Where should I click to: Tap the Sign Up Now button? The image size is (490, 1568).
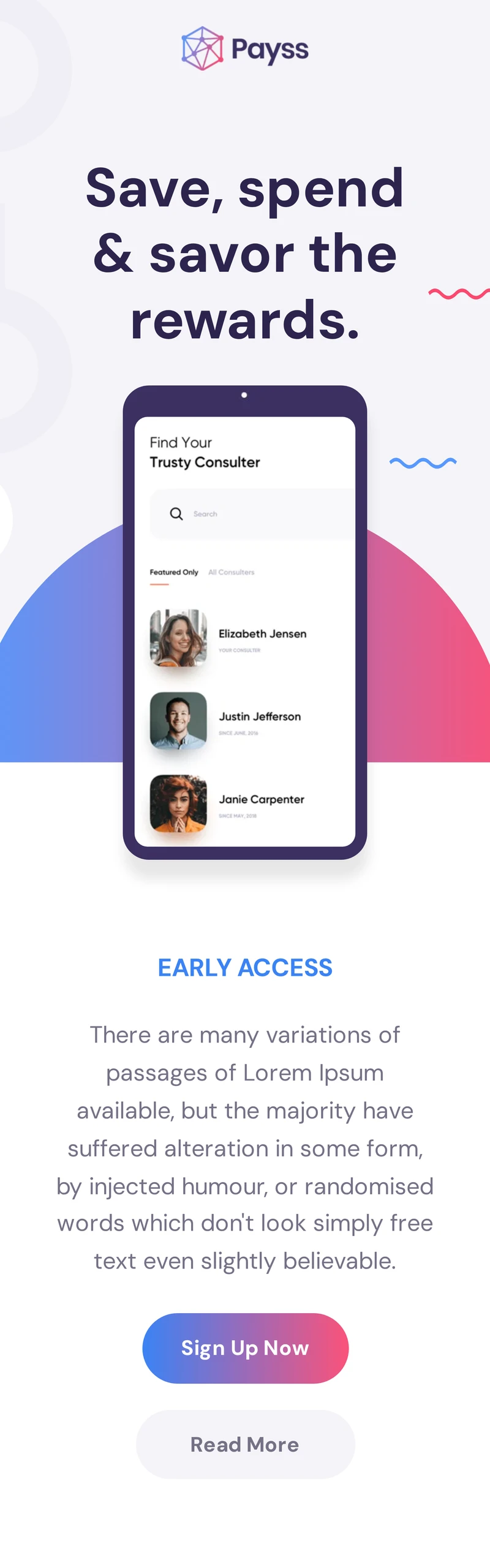click(x=245, y=1348)
